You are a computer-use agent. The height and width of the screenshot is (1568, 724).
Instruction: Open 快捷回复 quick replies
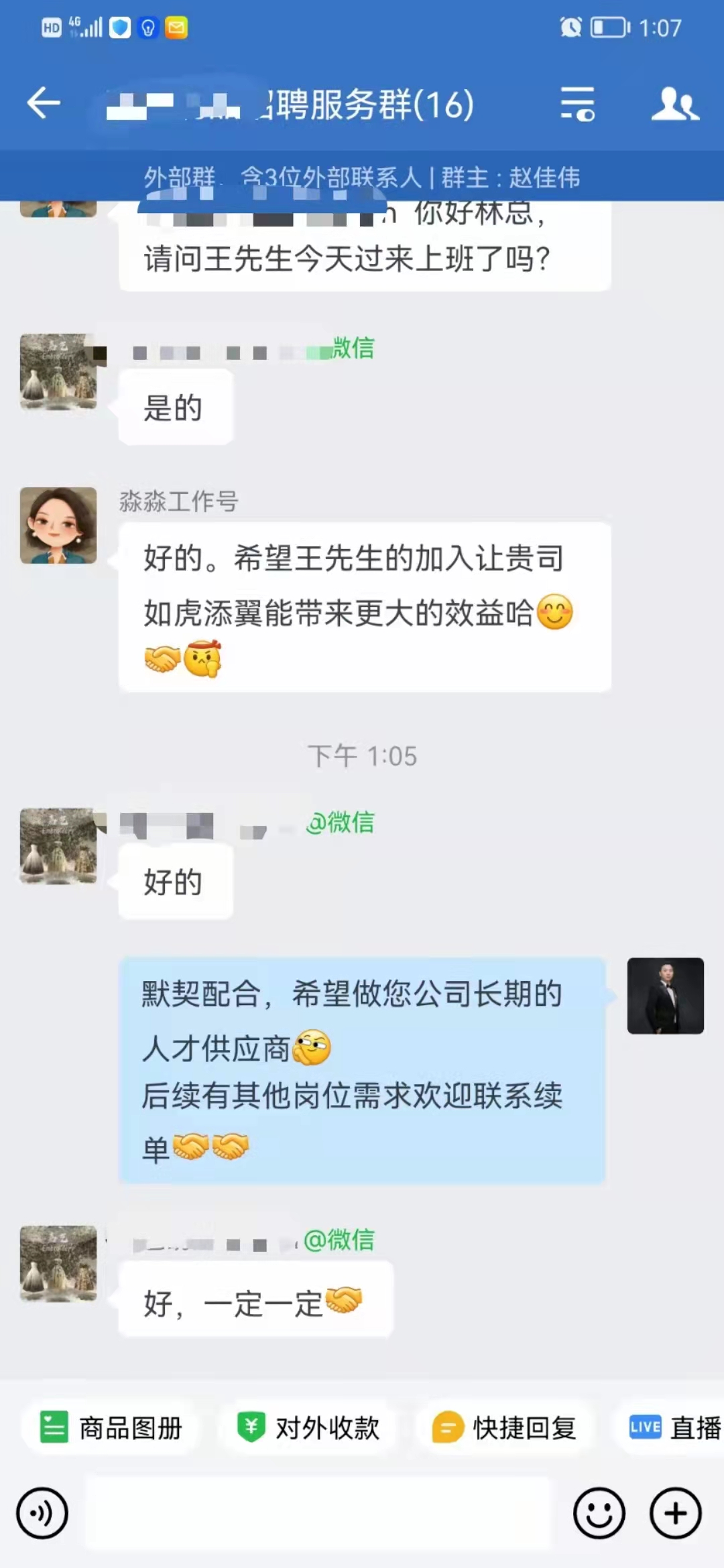(x=505, y=1428)
